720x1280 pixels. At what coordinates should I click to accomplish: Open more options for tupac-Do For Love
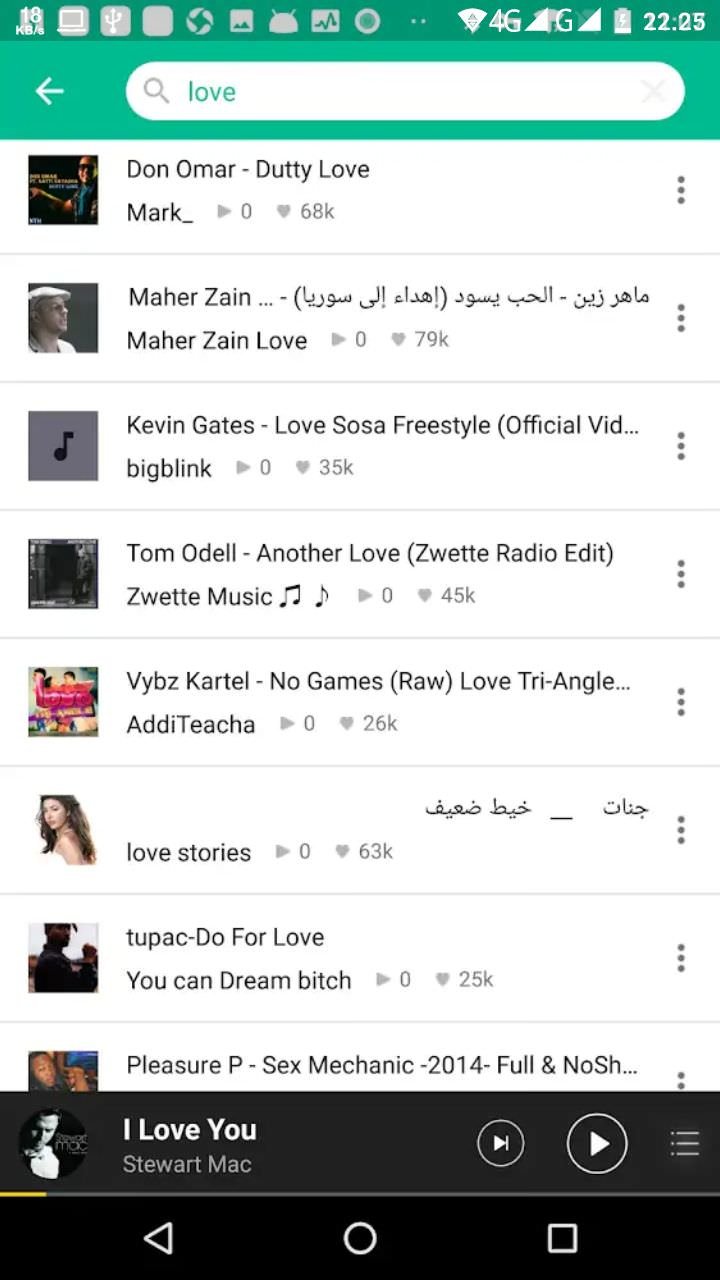(681, 958)
